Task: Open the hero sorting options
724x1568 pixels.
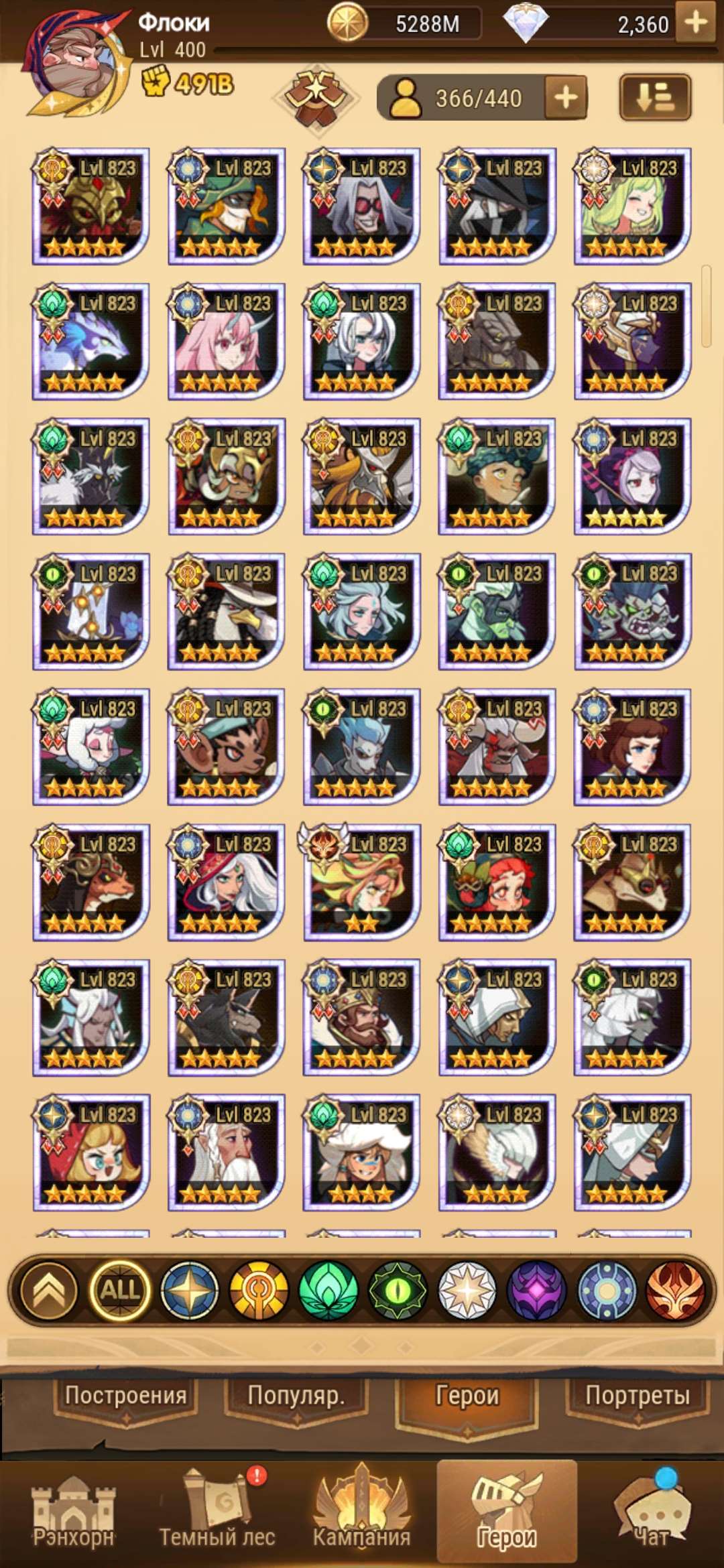Action: click(x=654, y=98)
